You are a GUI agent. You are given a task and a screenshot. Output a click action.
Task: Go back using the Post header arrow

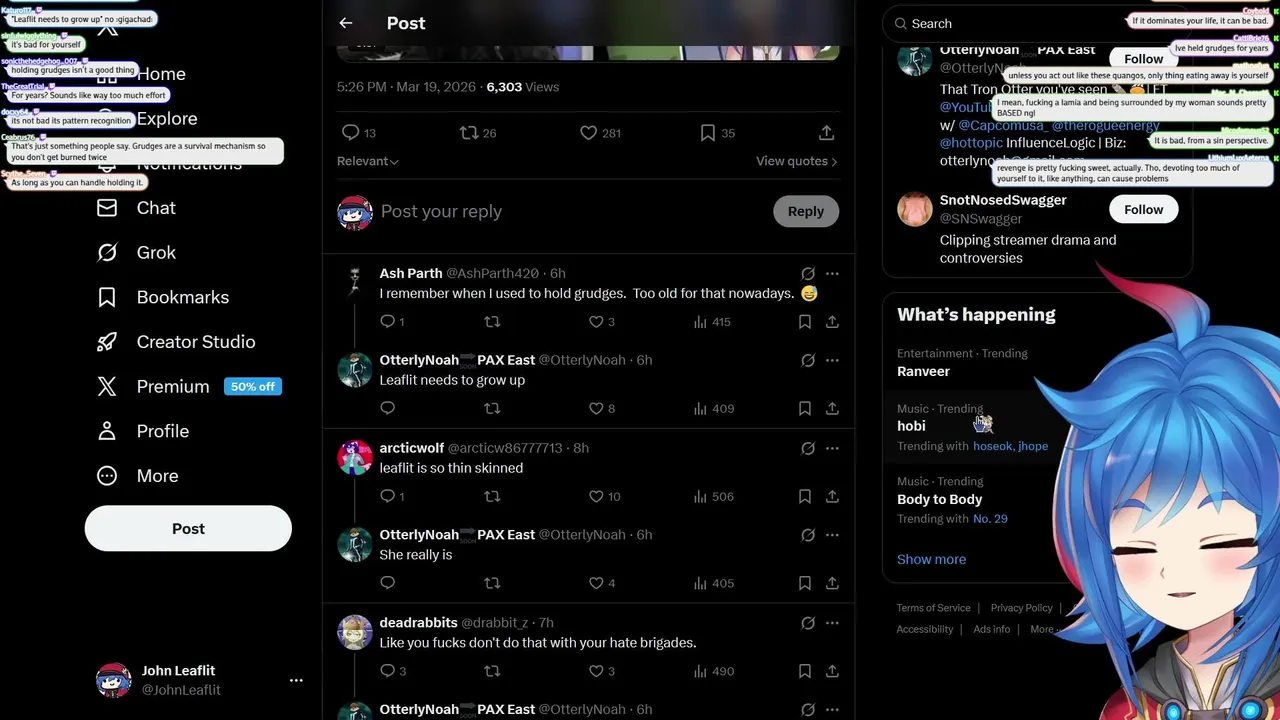[346, 23]
